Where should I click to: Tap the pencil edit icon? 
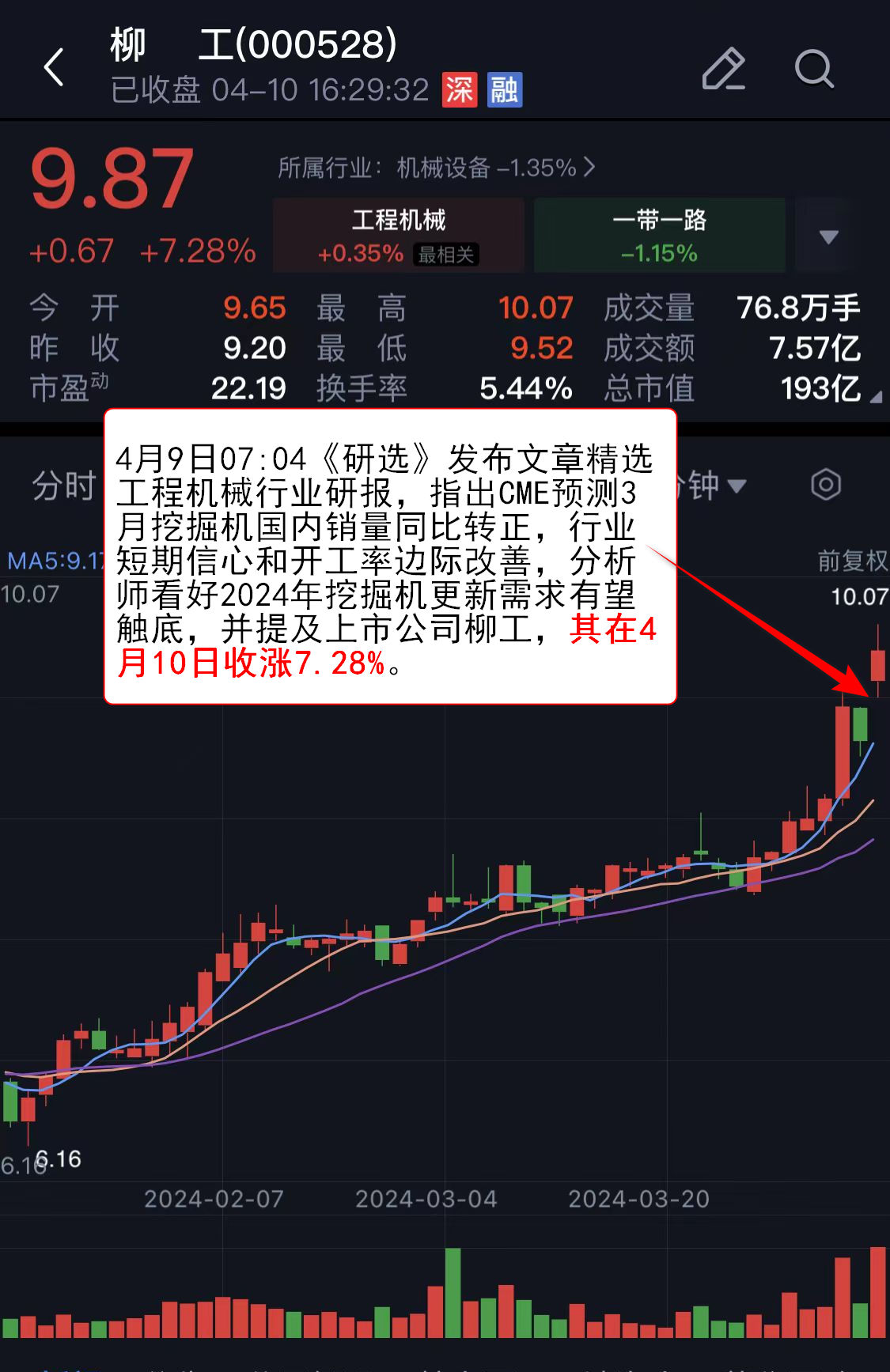723,69
